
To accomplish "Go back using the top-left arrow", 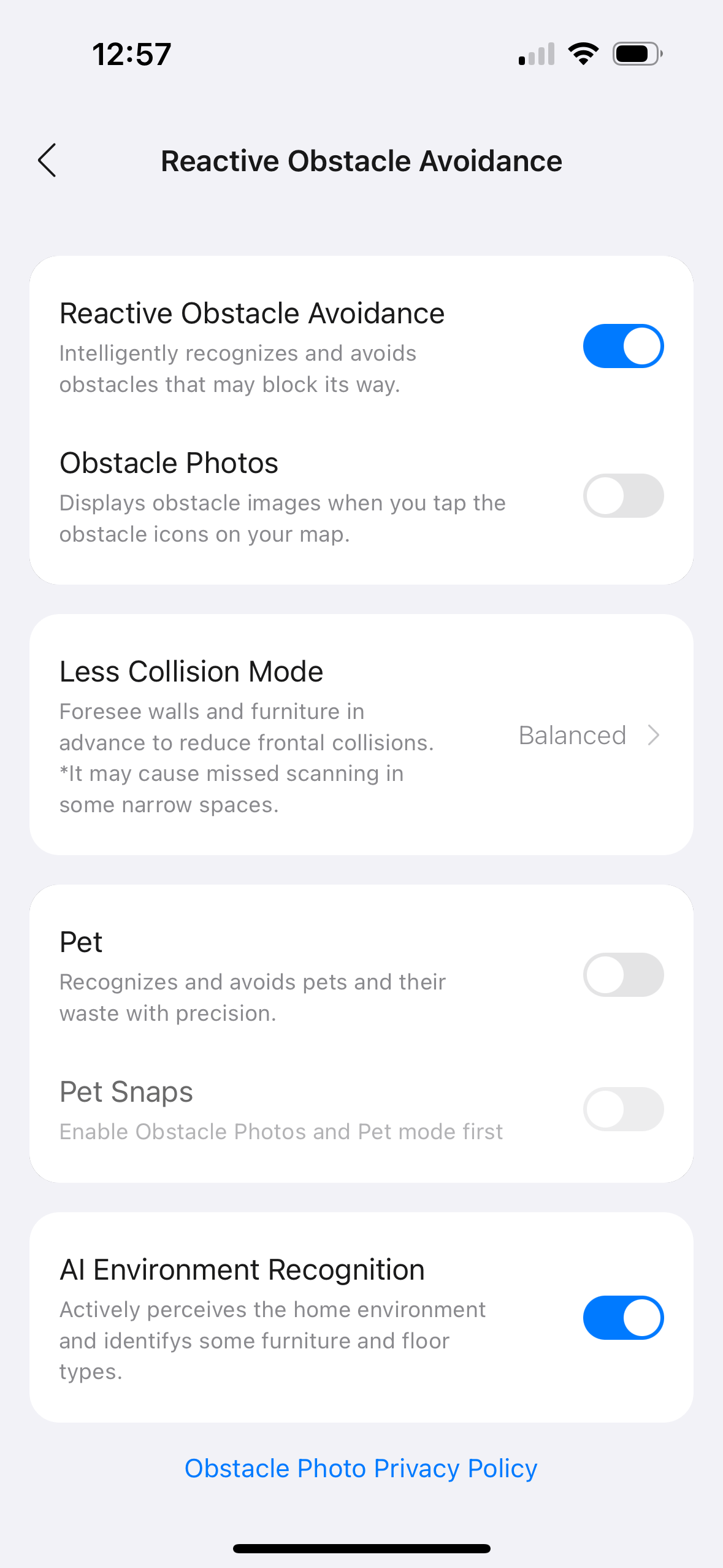I will (x=47, y=161).
